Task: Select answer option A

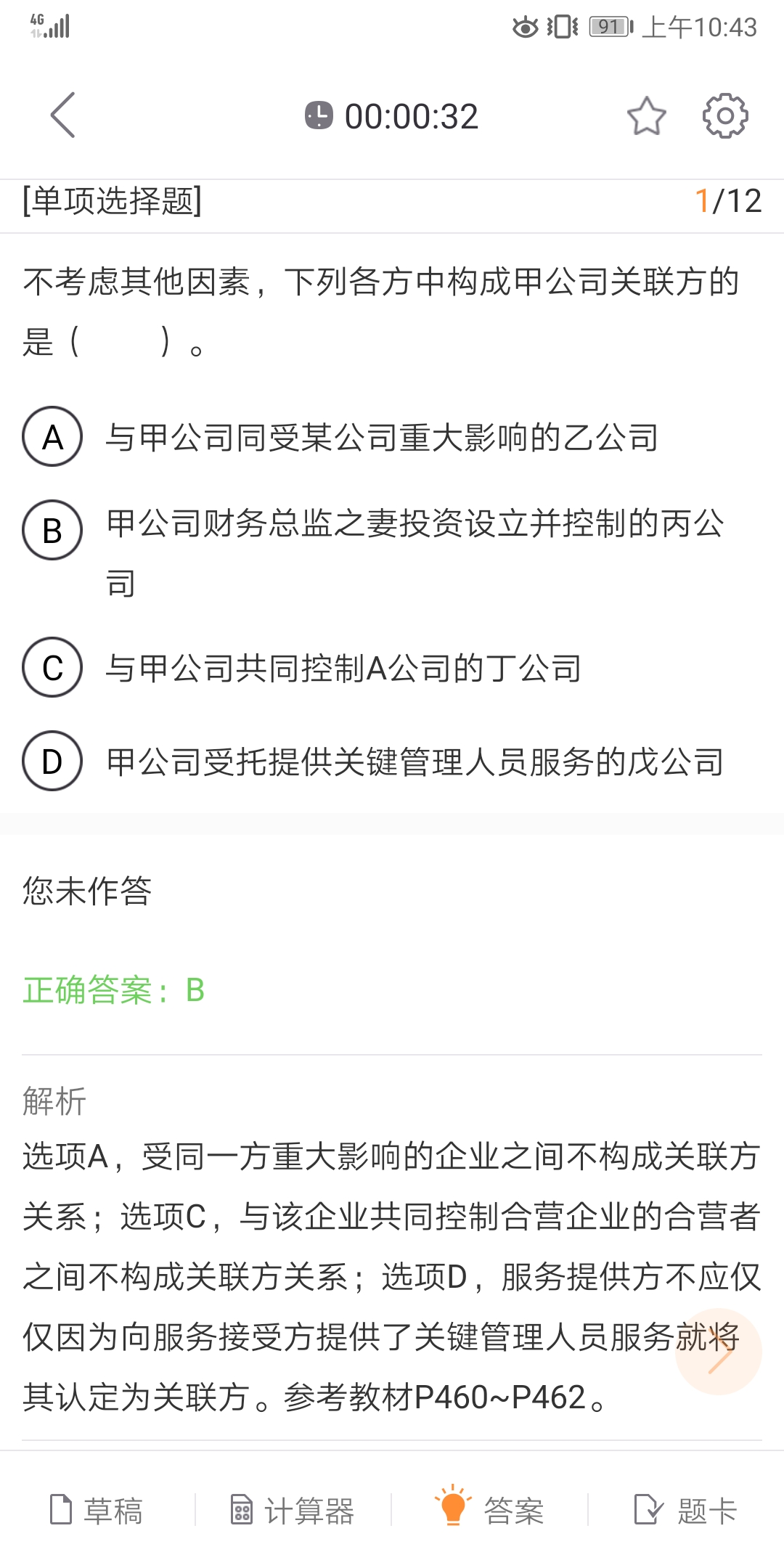Action: coord(52,437)
